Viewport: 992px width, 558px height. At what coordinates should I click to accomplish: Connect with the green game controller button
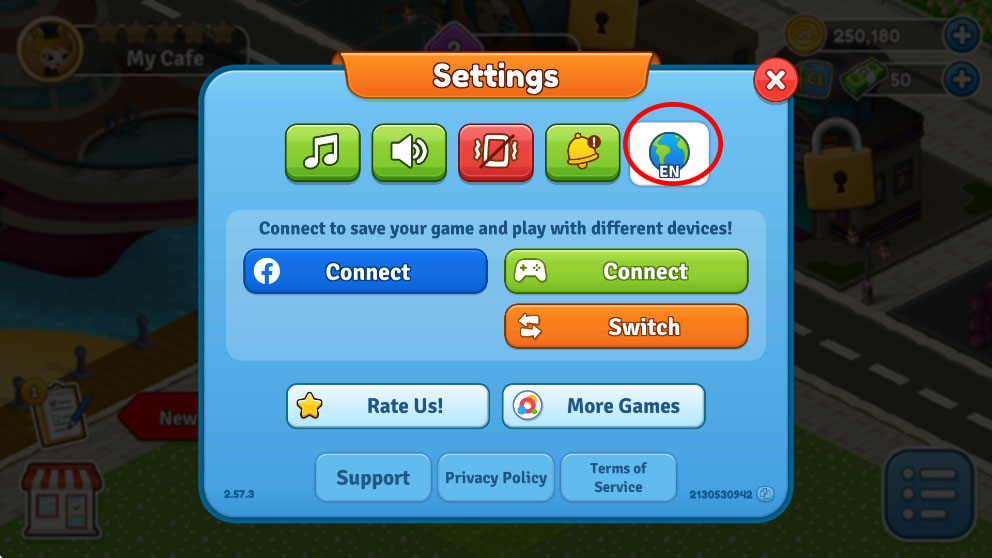pyautogui.click(x=626, y=272)
